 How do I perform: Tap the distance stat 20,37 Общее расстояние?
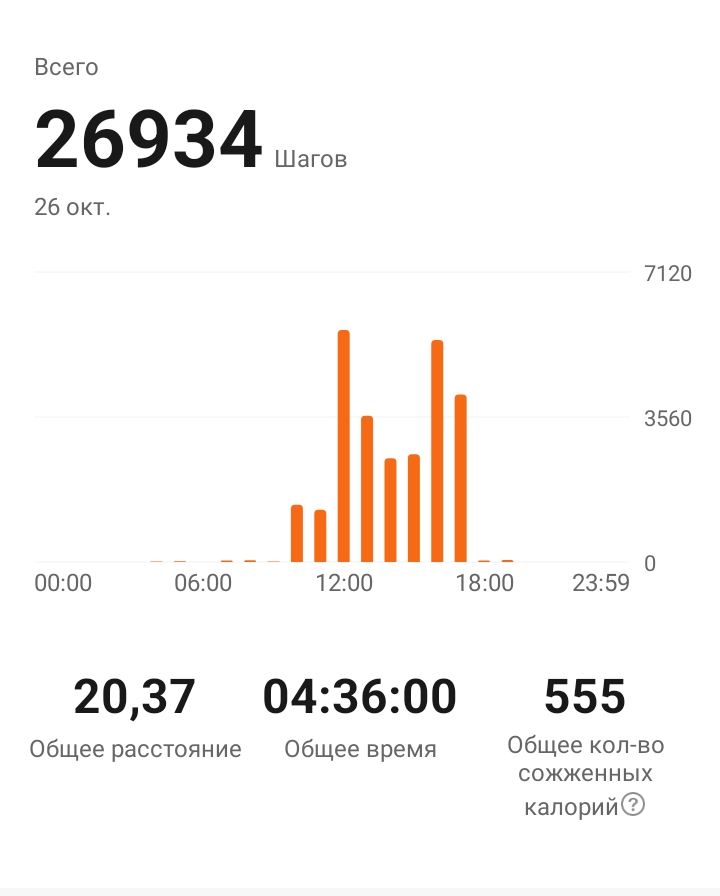point(136,695)
